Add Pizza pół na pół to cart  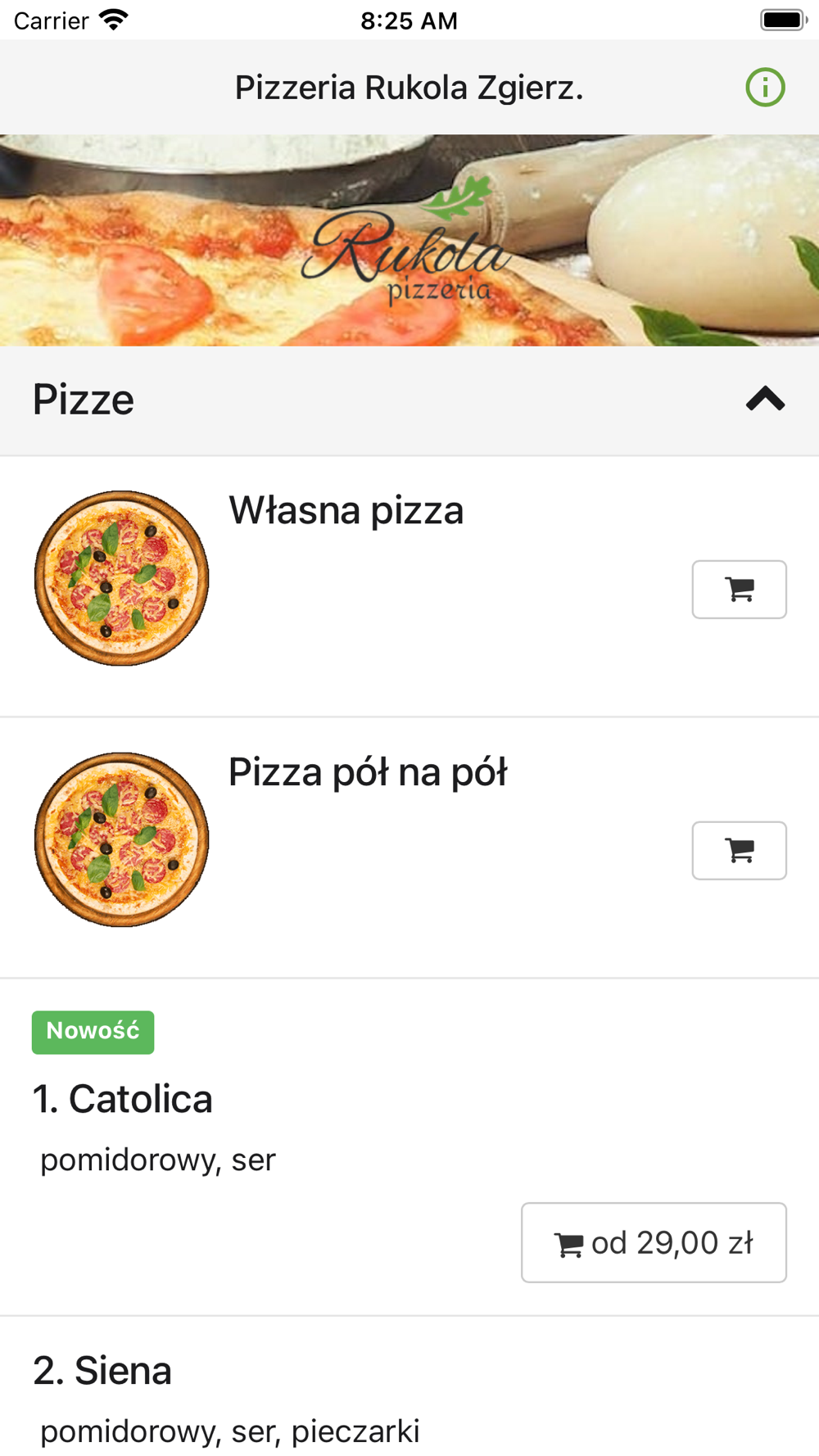pos(739,851)
